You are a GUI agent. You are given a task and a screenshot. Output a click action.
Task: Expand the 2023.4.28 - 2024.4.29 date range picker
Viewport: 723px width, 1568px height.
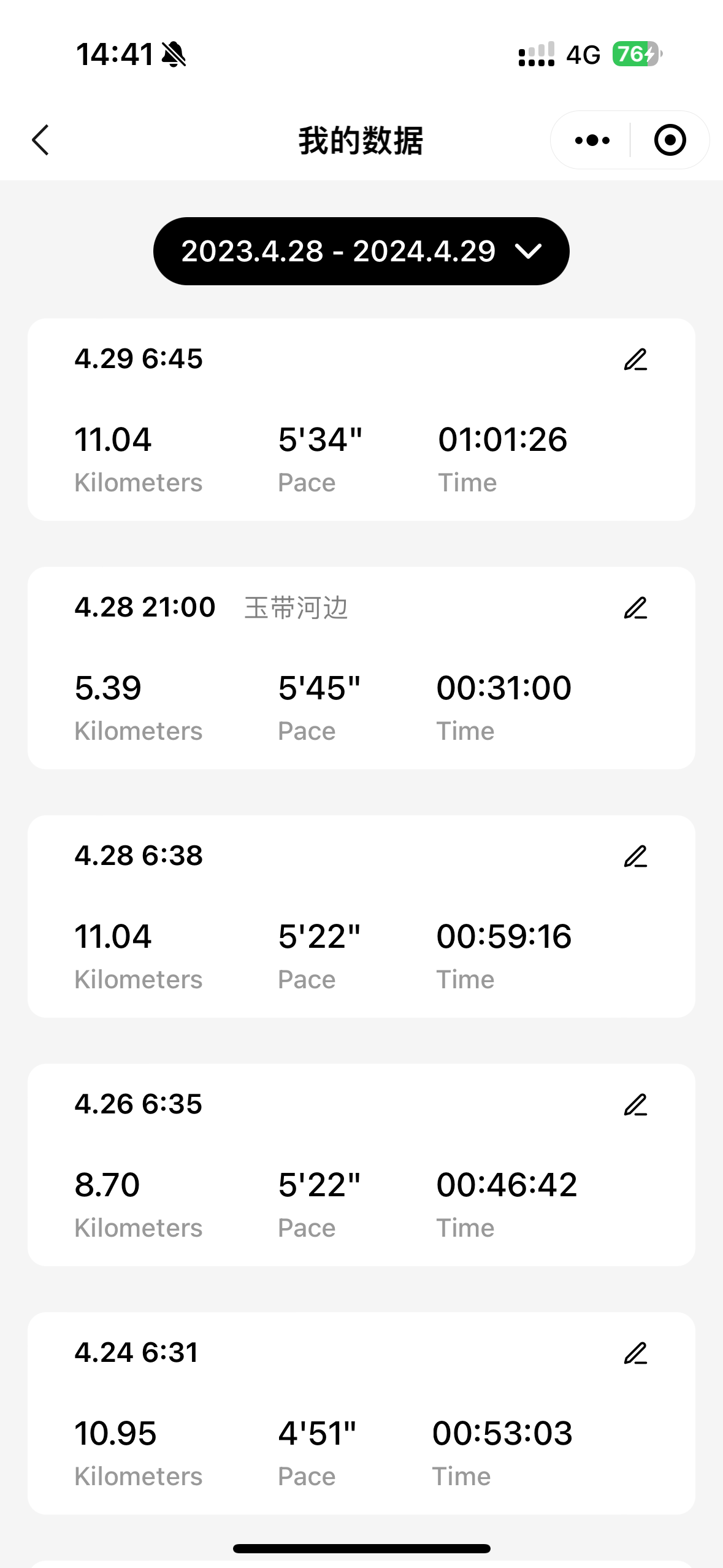361,252
